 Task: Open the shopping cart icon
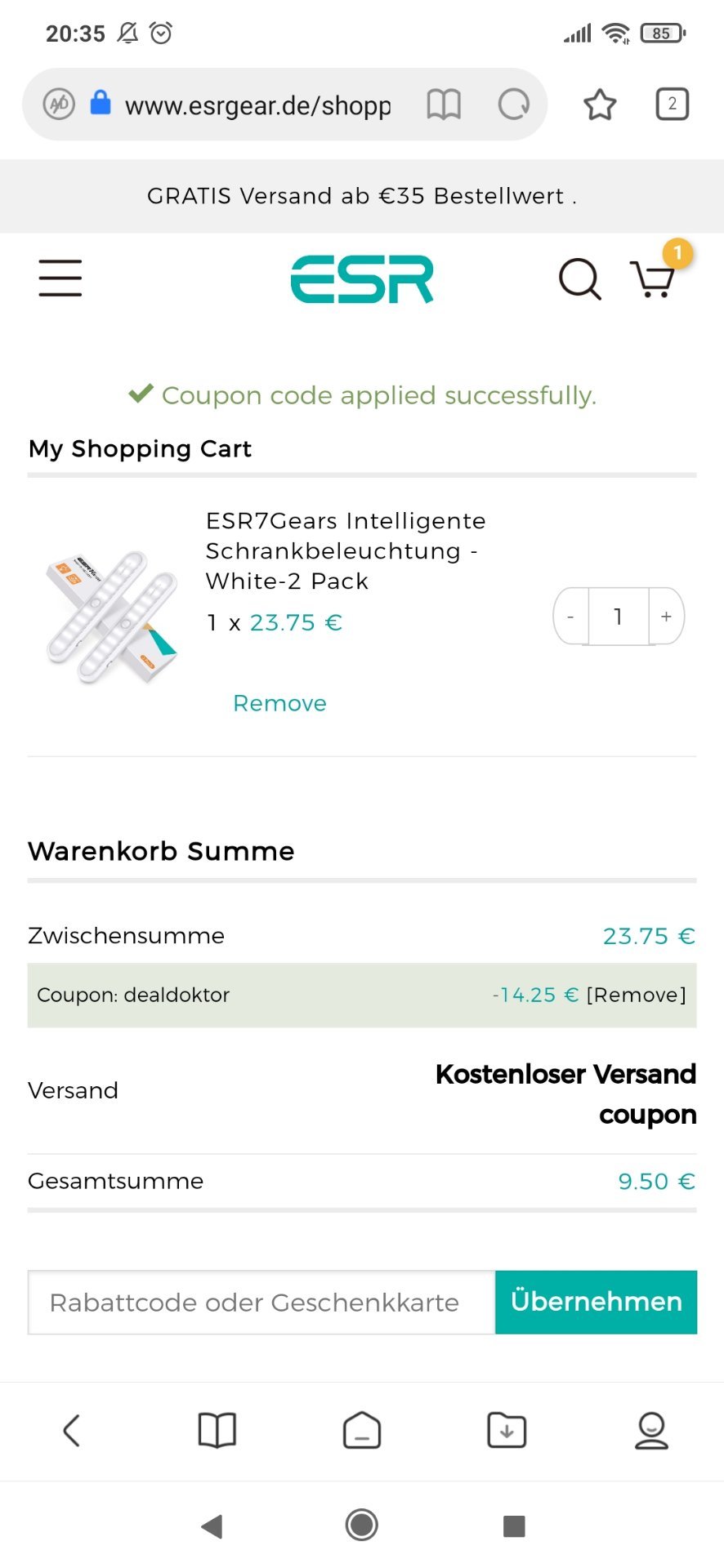pos(653,278)
